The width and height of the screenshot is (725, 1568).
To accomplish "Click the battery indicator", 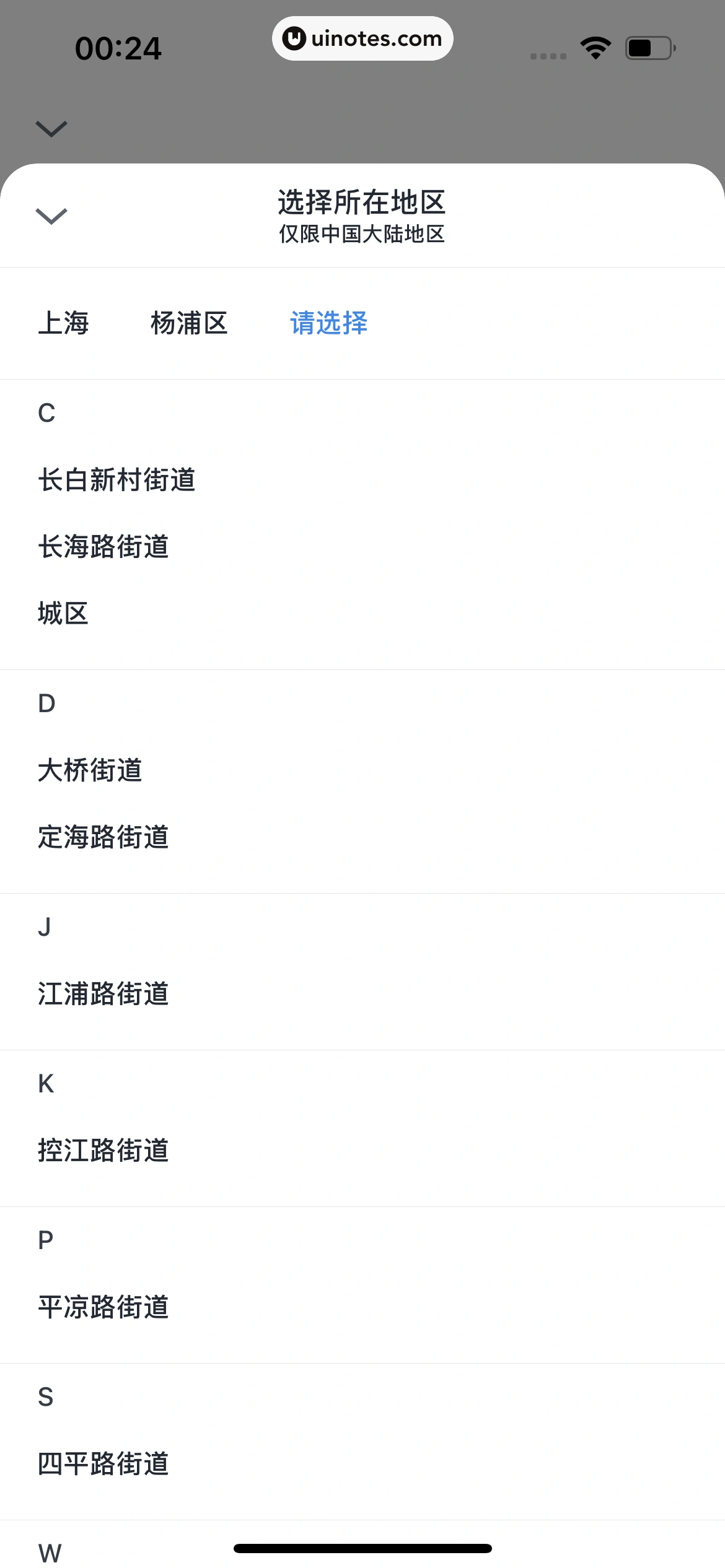I will [x=648, y=46].
